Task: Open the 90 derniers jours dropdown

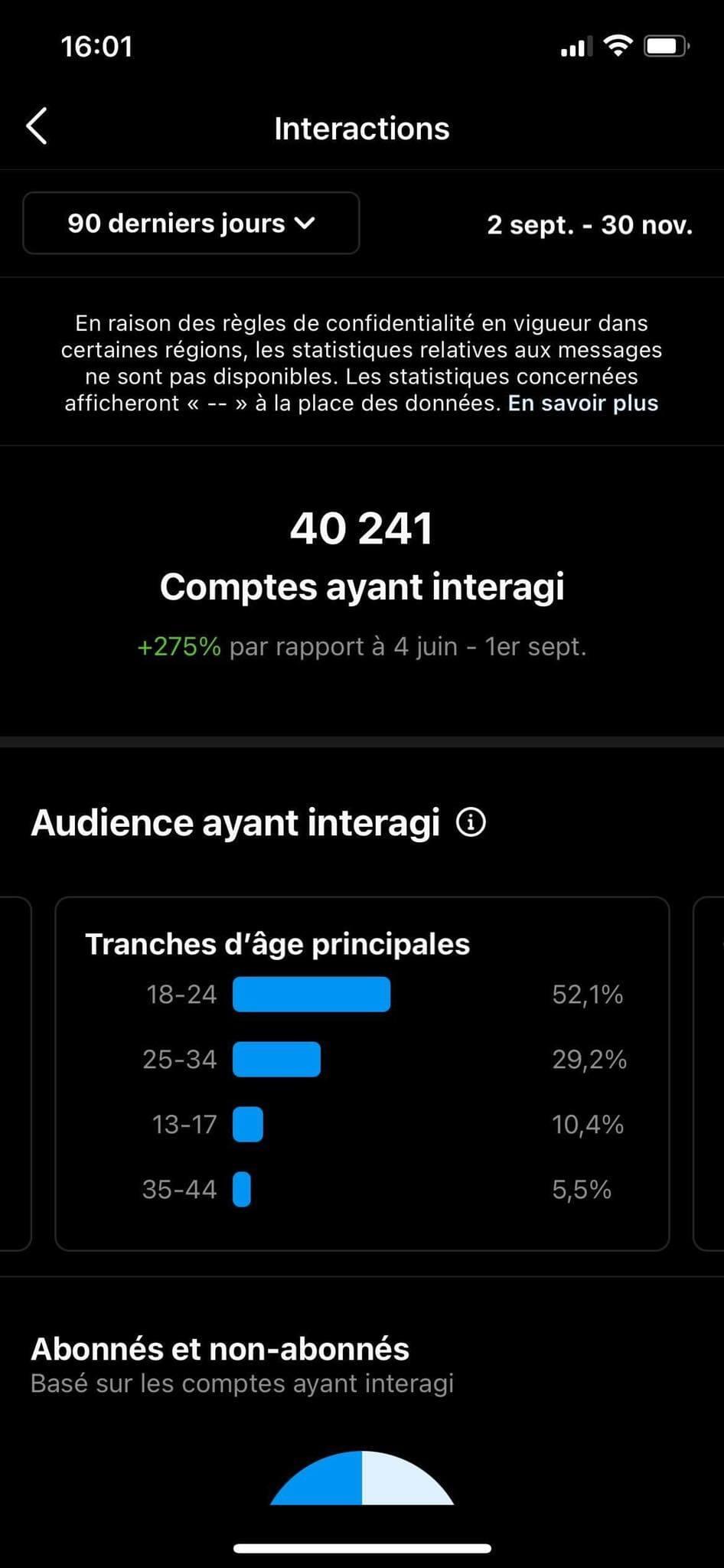Action: point(191,223)
